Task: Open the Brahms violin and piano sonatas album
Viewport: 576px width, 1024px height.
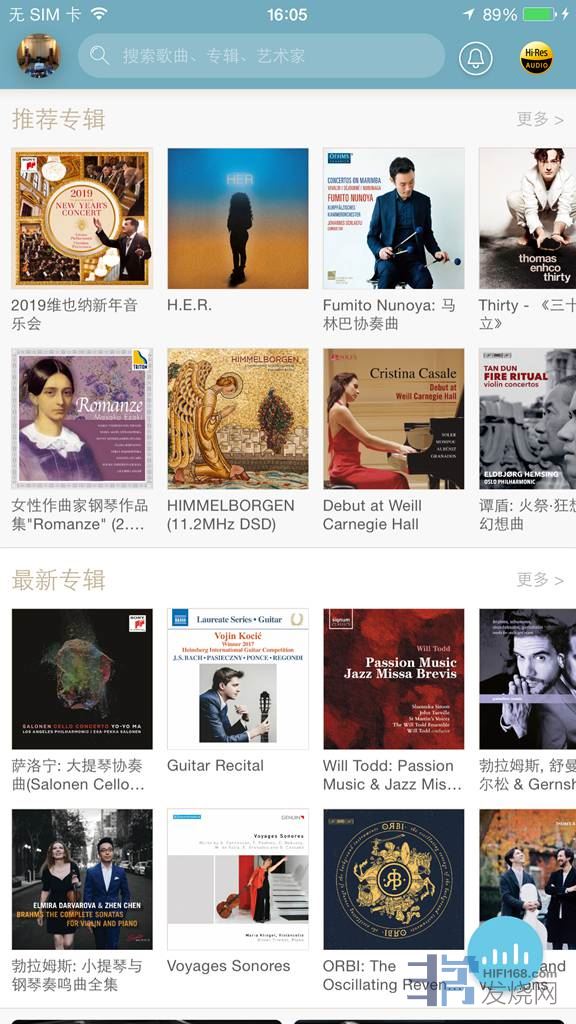Action: (82, 879)
